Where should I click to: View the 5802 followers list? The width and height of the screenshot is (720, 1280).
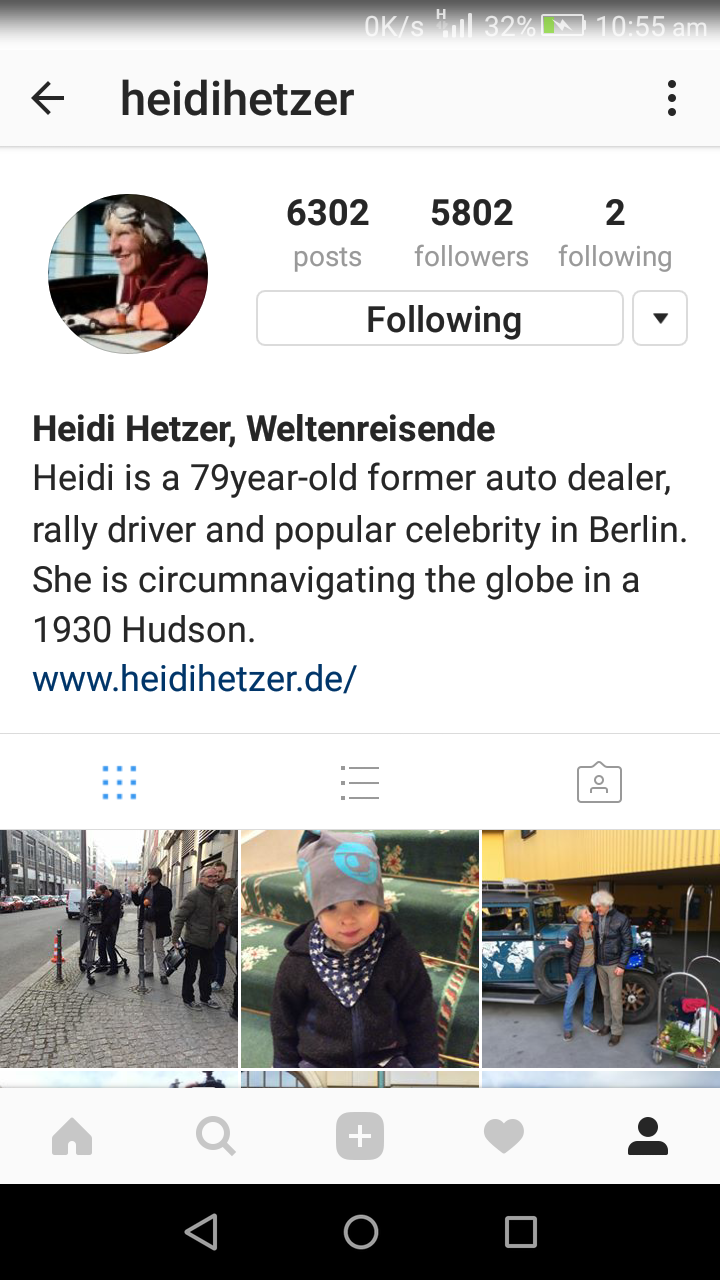tap(471, 232)
